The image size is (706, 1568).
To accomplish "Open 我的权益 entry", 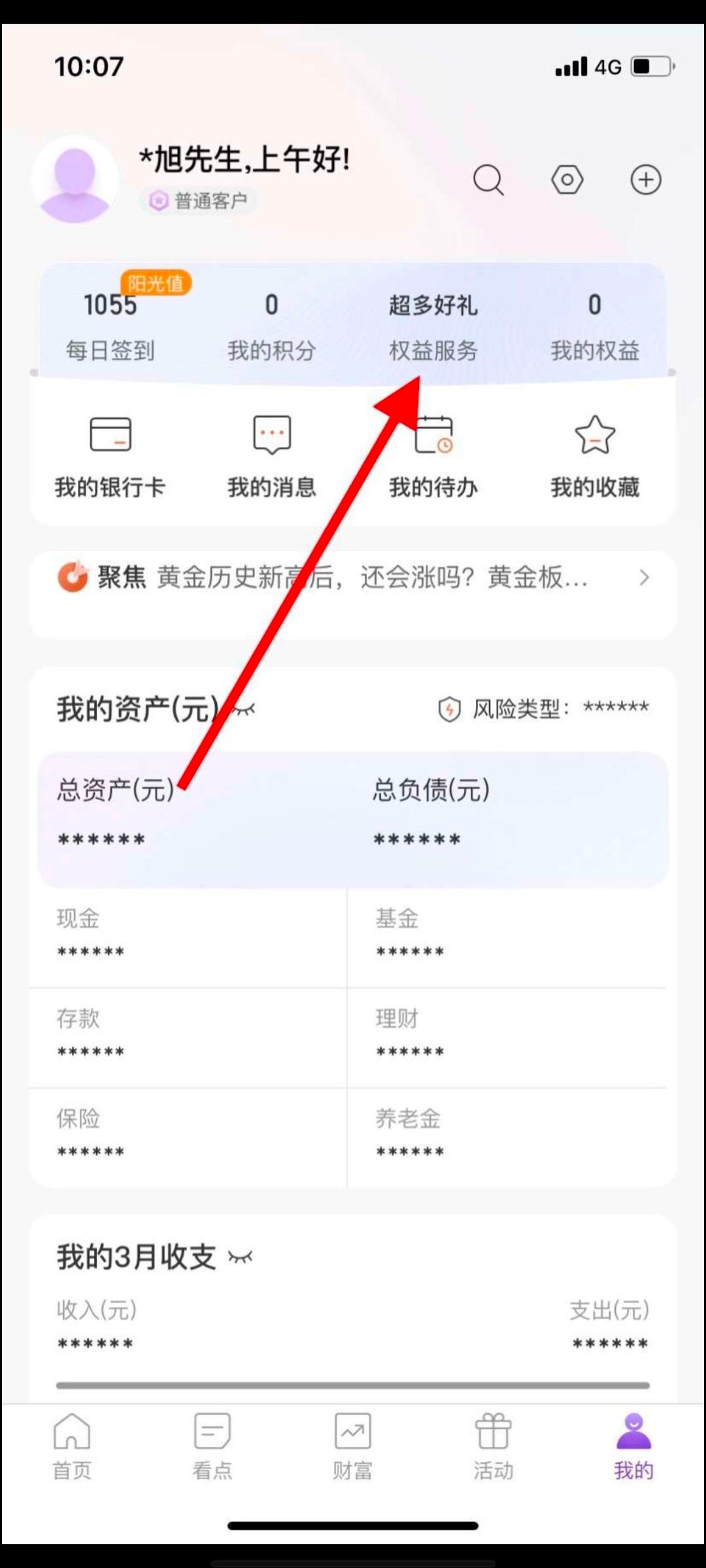I will click(x=594, y=327).
